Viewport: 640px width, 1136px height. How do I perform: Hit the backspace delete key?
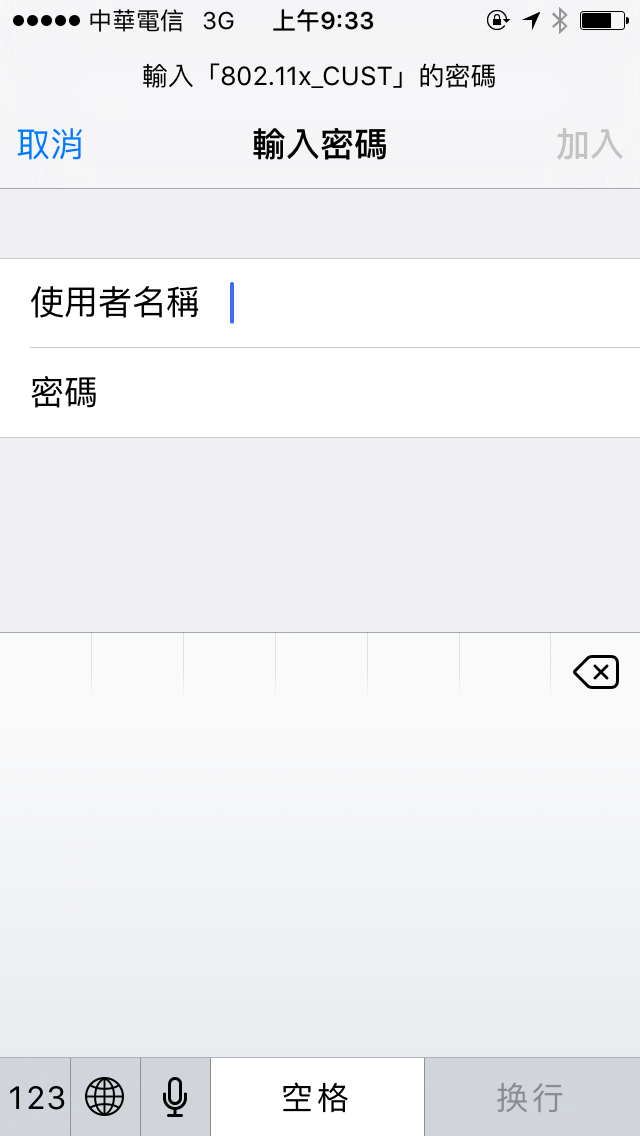(596, 672)
